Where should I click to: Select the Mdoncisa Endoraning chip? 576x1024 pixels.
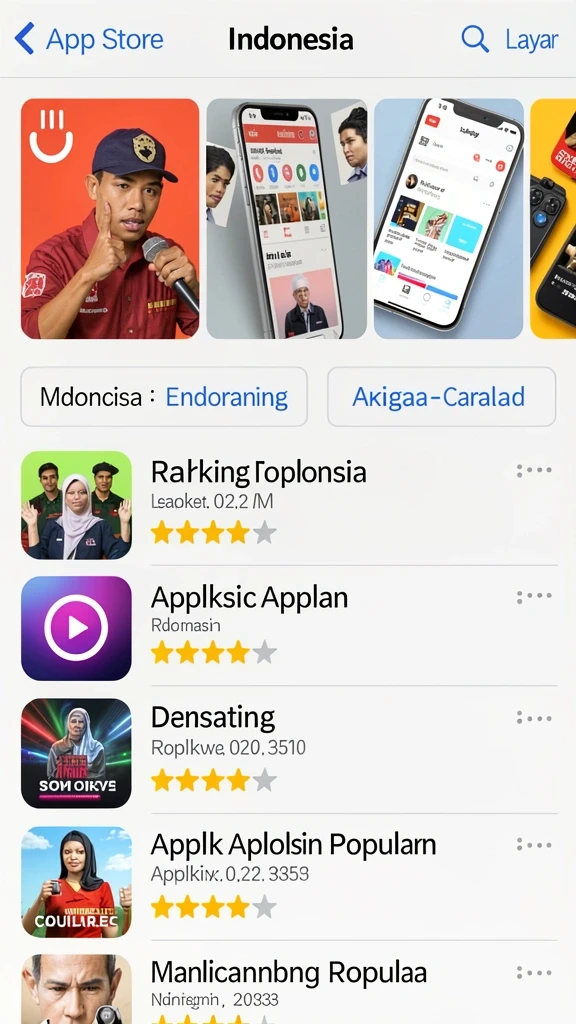164,396
